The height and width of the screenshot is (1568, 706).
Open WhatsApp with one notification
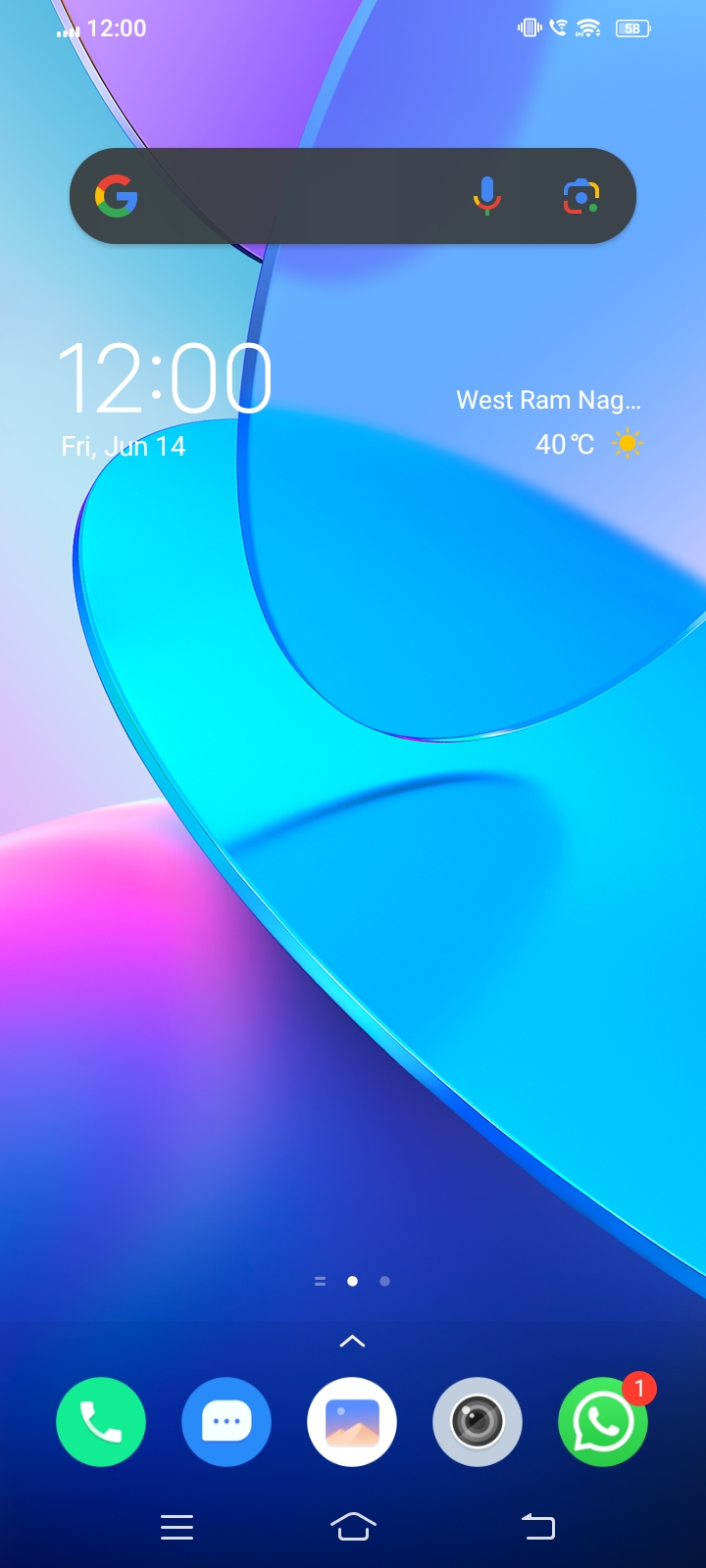[x=602, y=1422]
